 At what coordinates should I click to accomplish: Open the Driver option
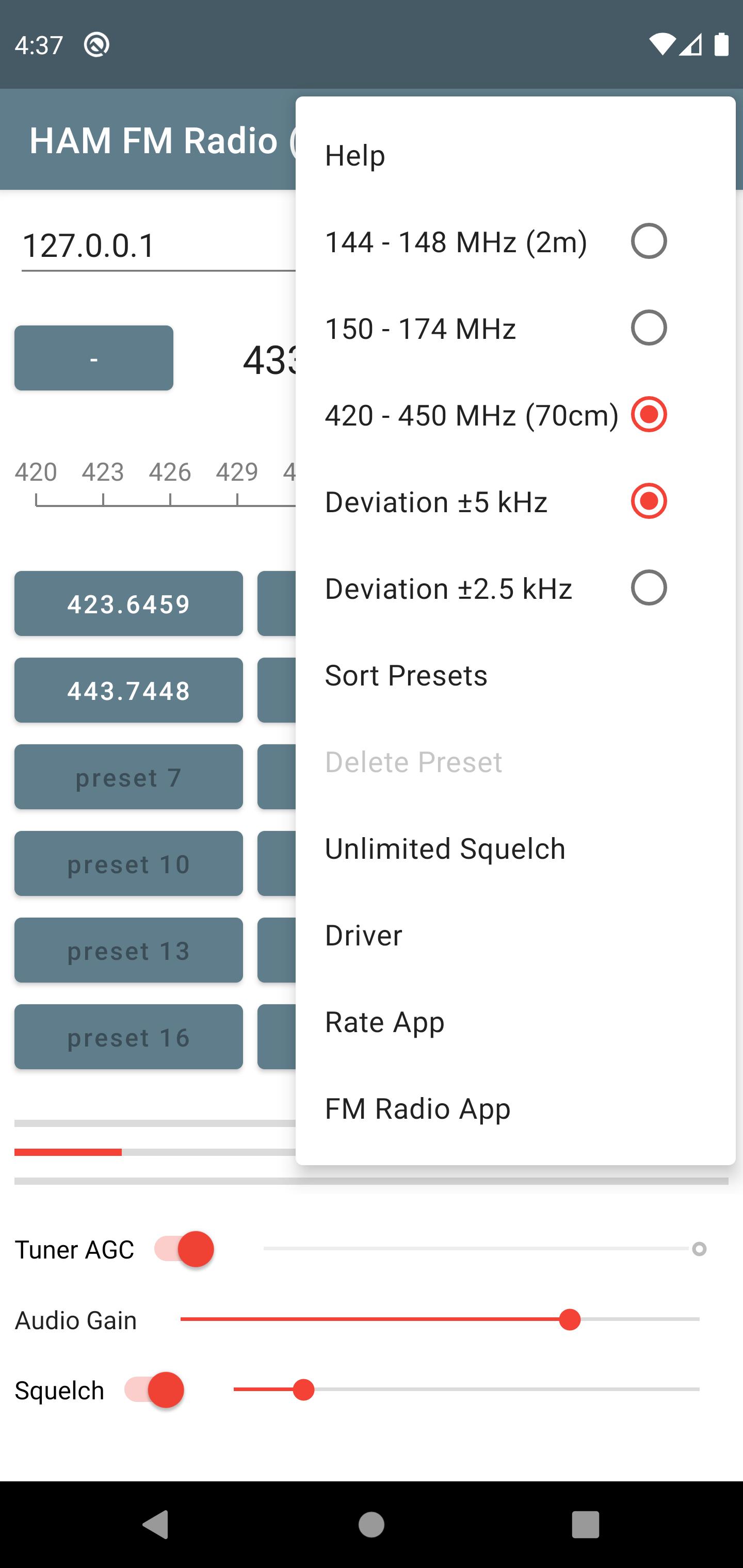(x=515, y=935)
